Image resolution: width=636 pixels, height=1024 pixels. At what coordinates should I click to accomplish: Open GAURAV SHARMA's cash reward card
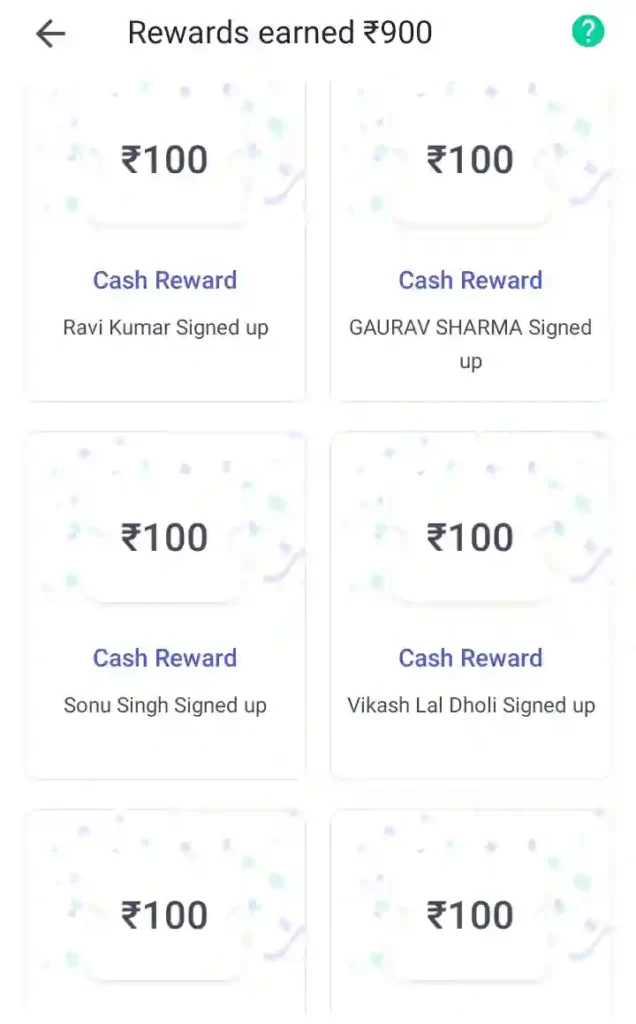(470, 245)
